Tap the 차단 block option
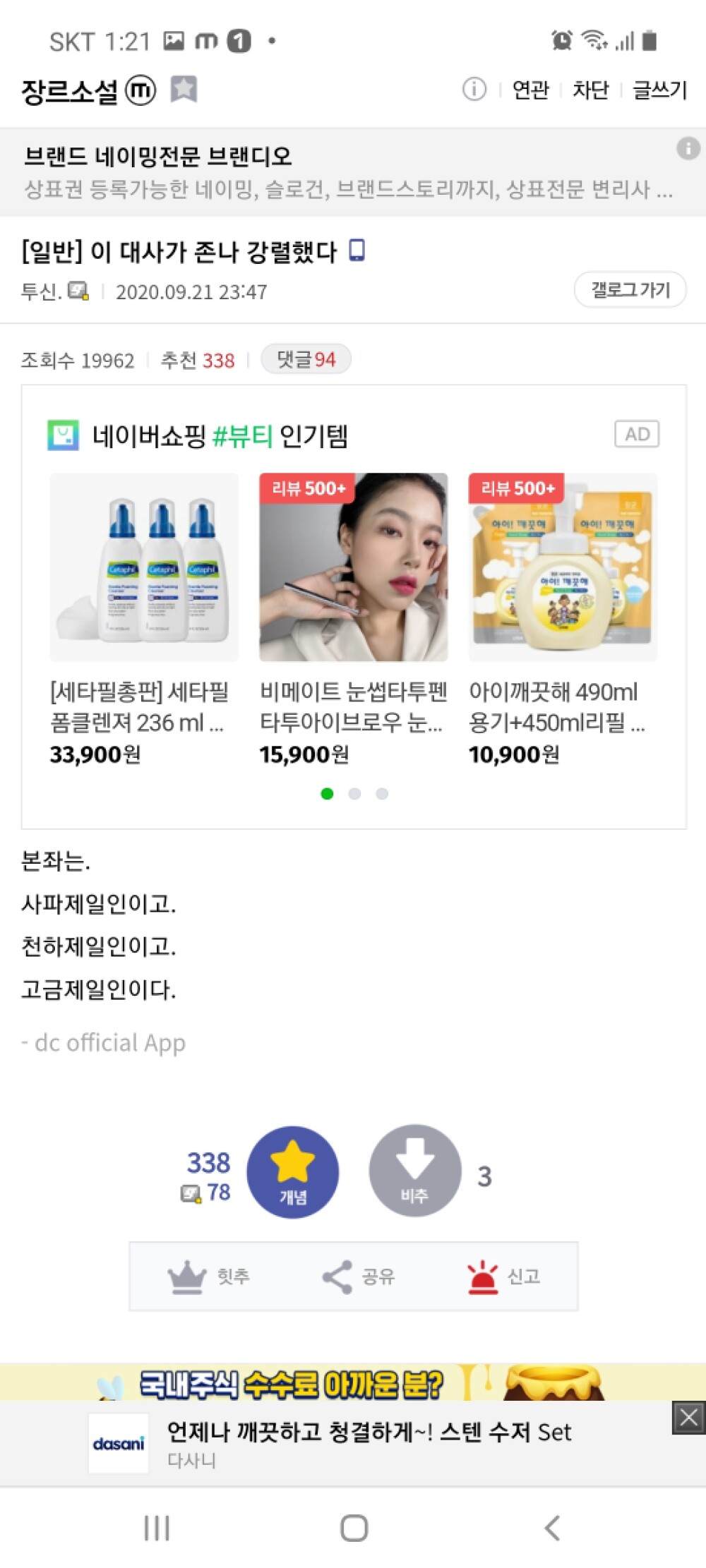 point(590,90)
